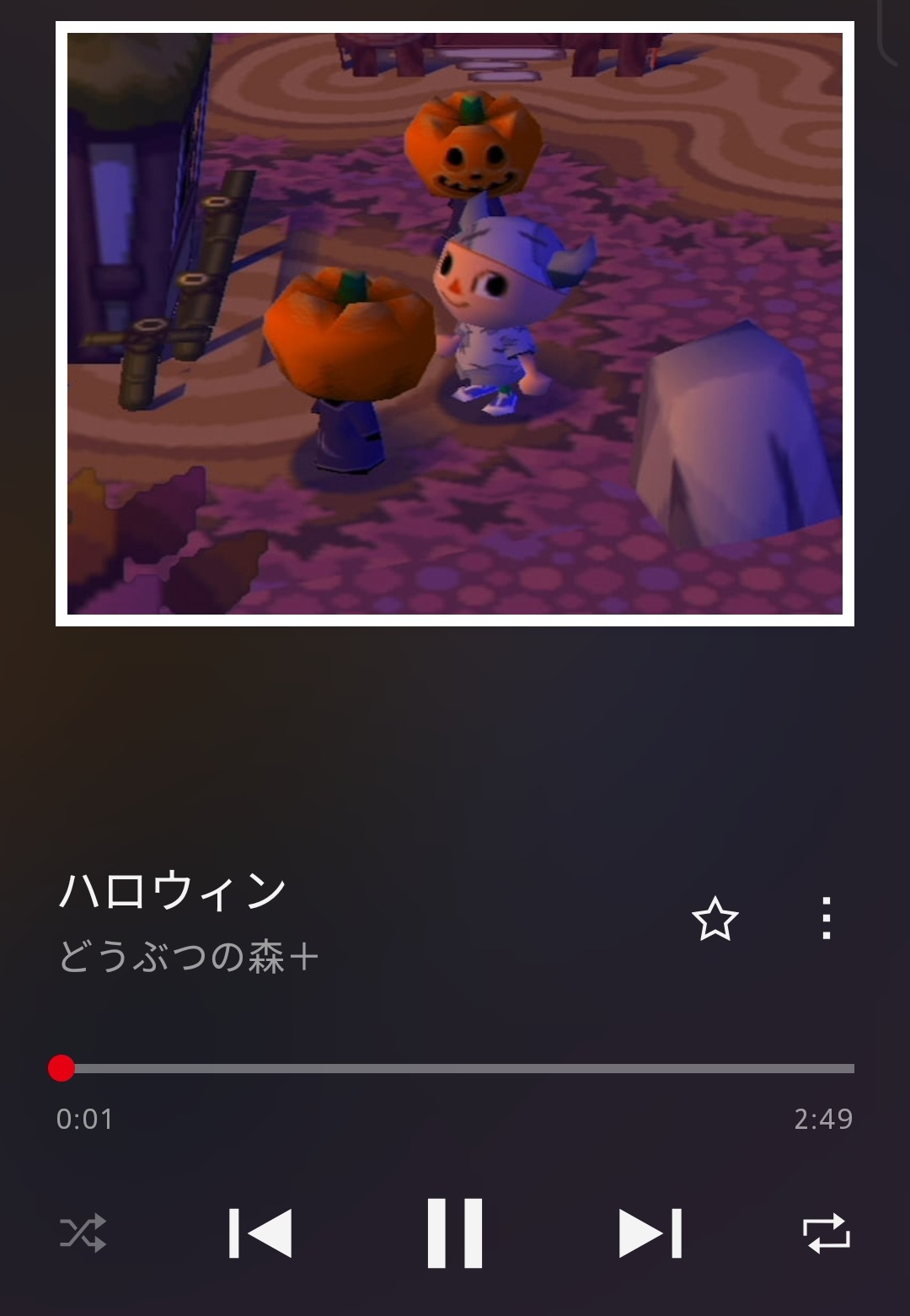Image resolution: width=910 pixels, height=1316 pixels.
Task: Tap the playback progress bar midpoint
Action: pyautogui.click(x=455, y=1068)
